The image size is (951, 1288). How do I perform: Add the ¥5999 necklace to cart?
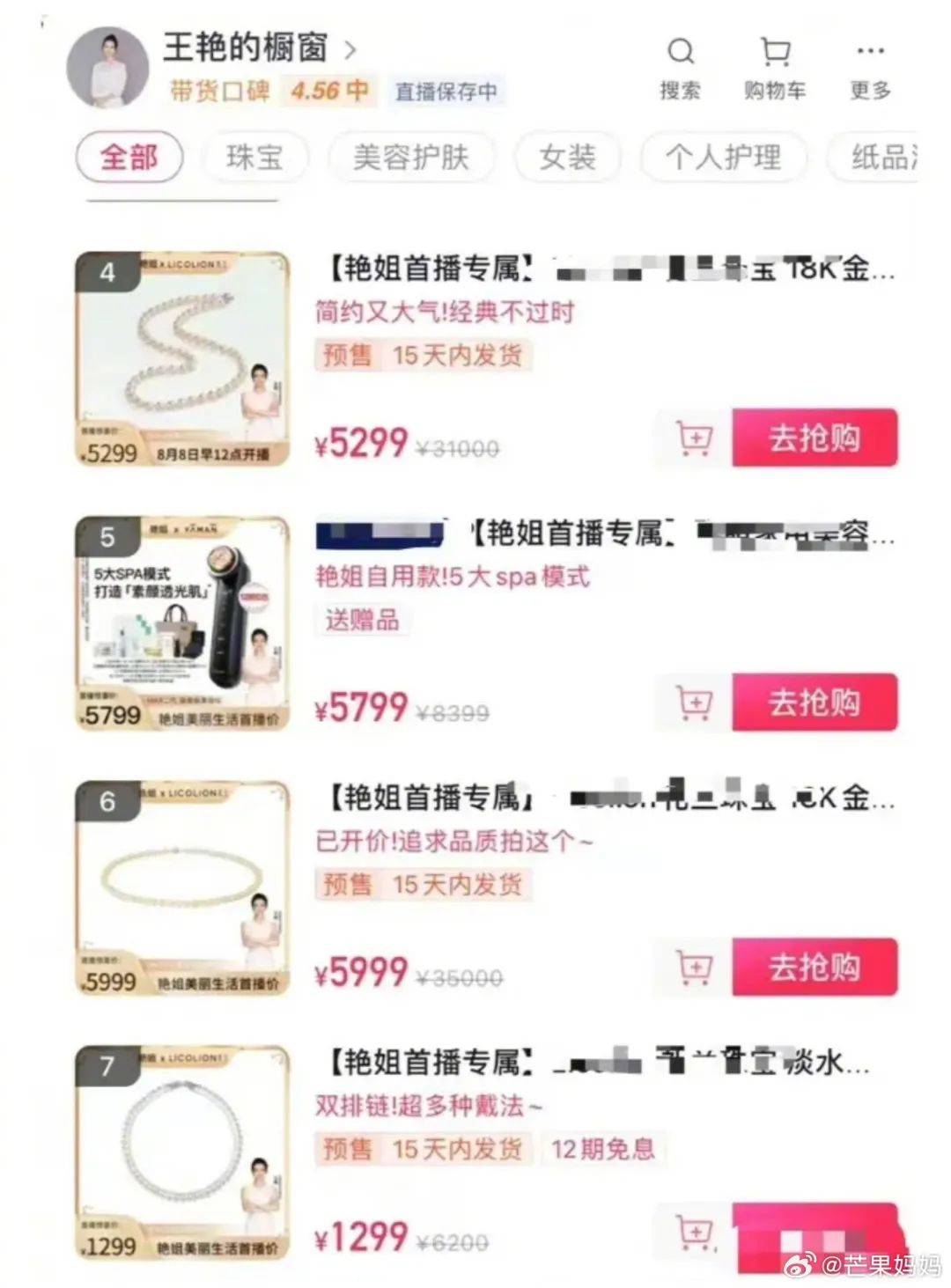tap(694, 967)
